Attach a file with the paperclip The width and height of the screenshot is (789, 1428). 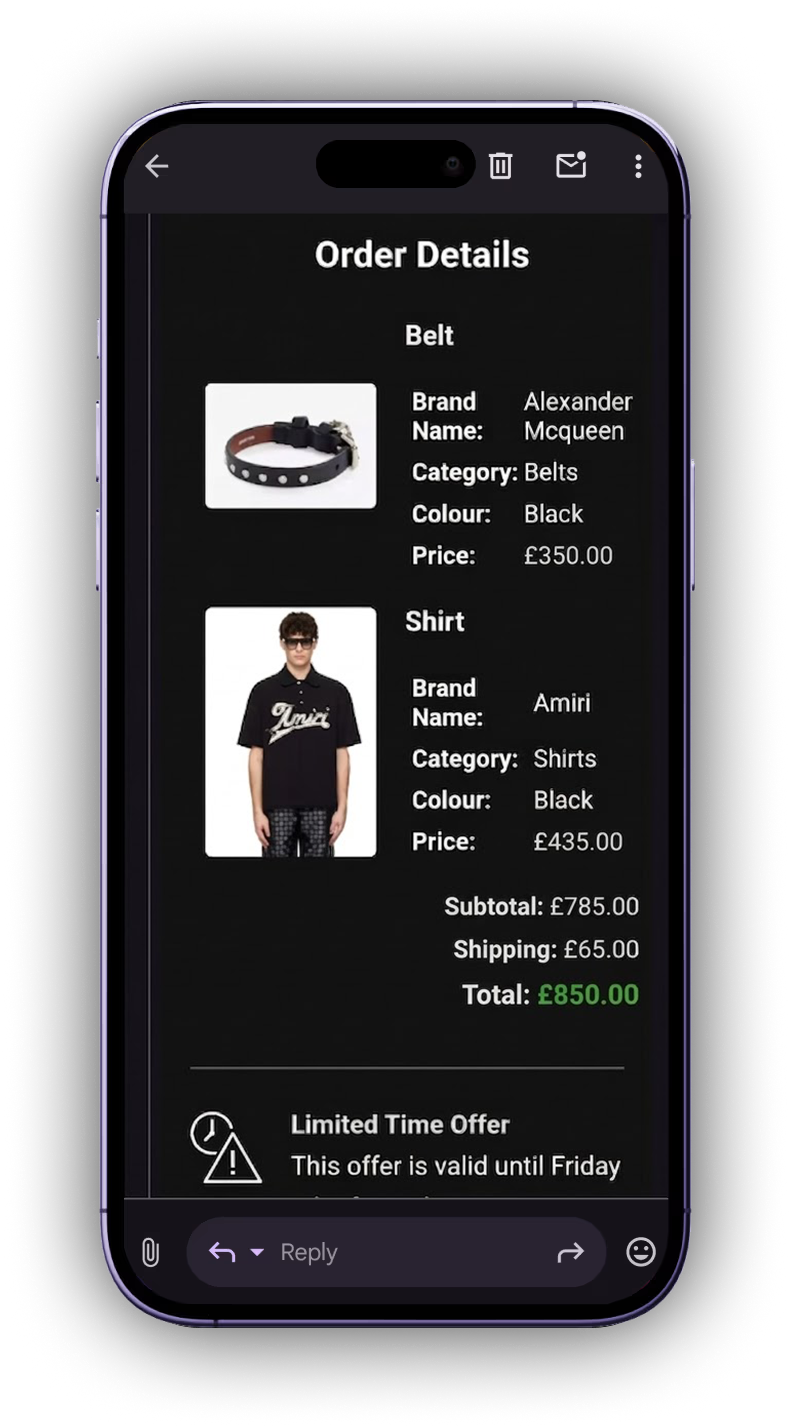pos(150,1252)
